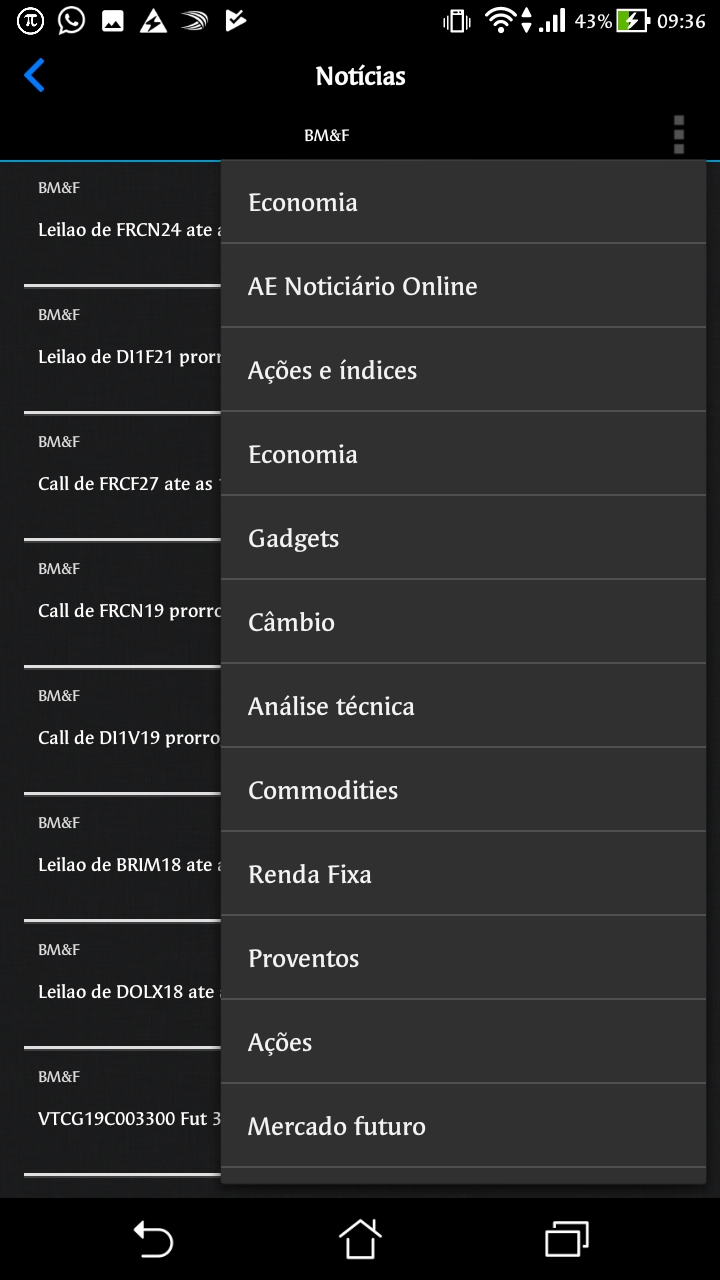Select Renda Fixa category
Screen dimensions: 720x1280
point(463,874)
